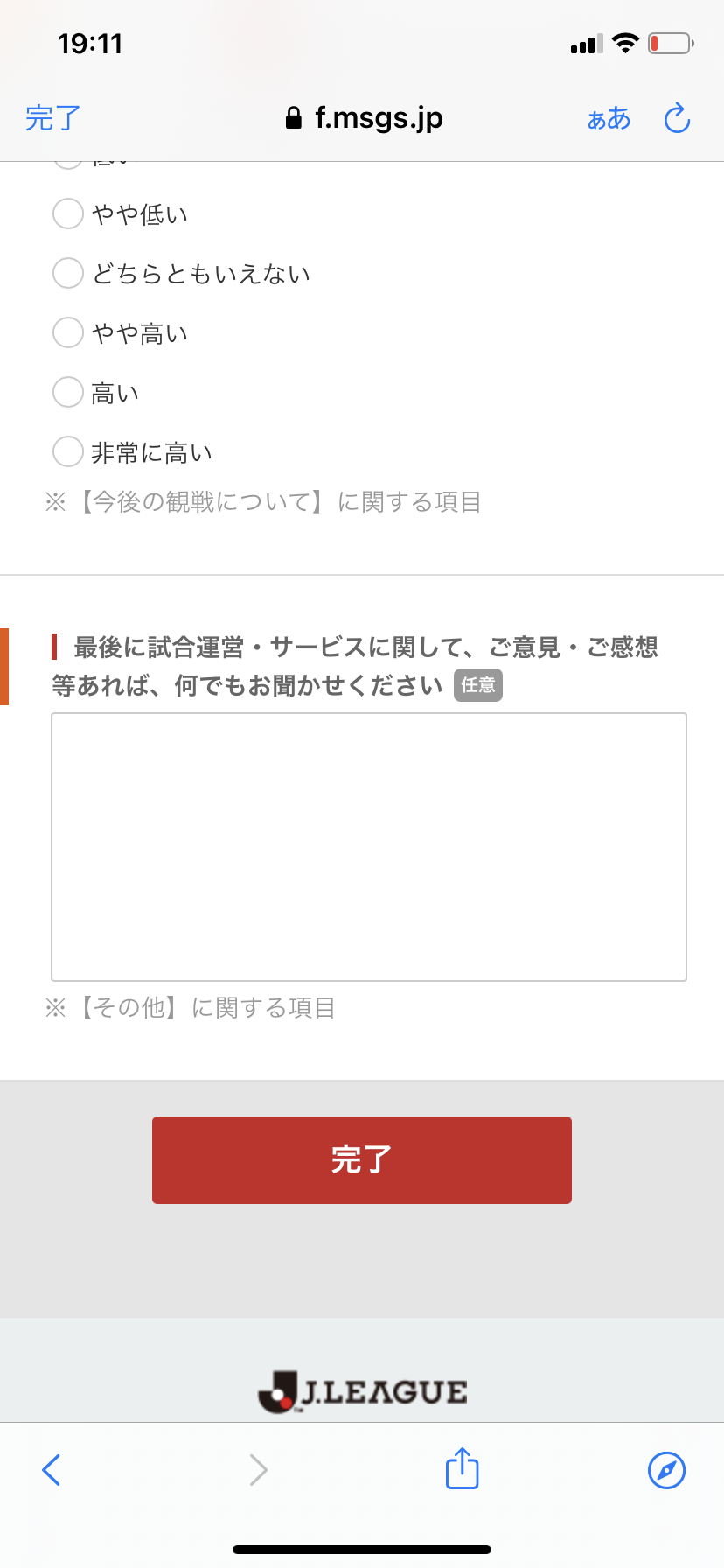Choose the 非常に高い radio option
724x1568 pixels.
tap(68, 452)
